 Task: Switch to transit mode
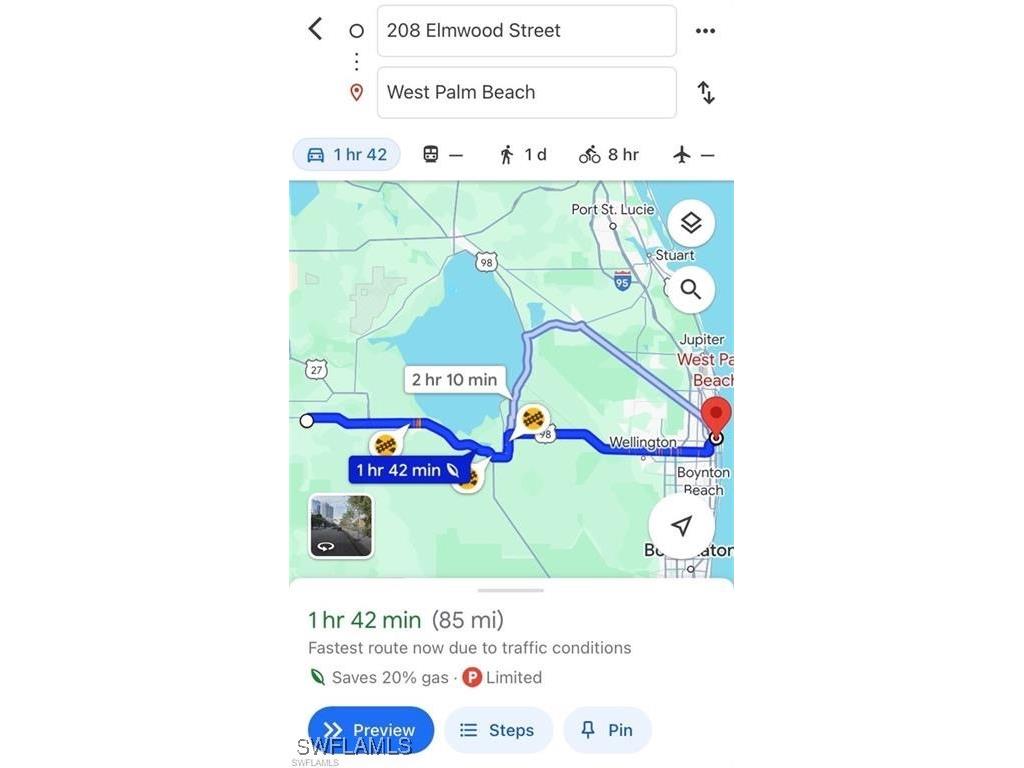click(x=443, y=155)
